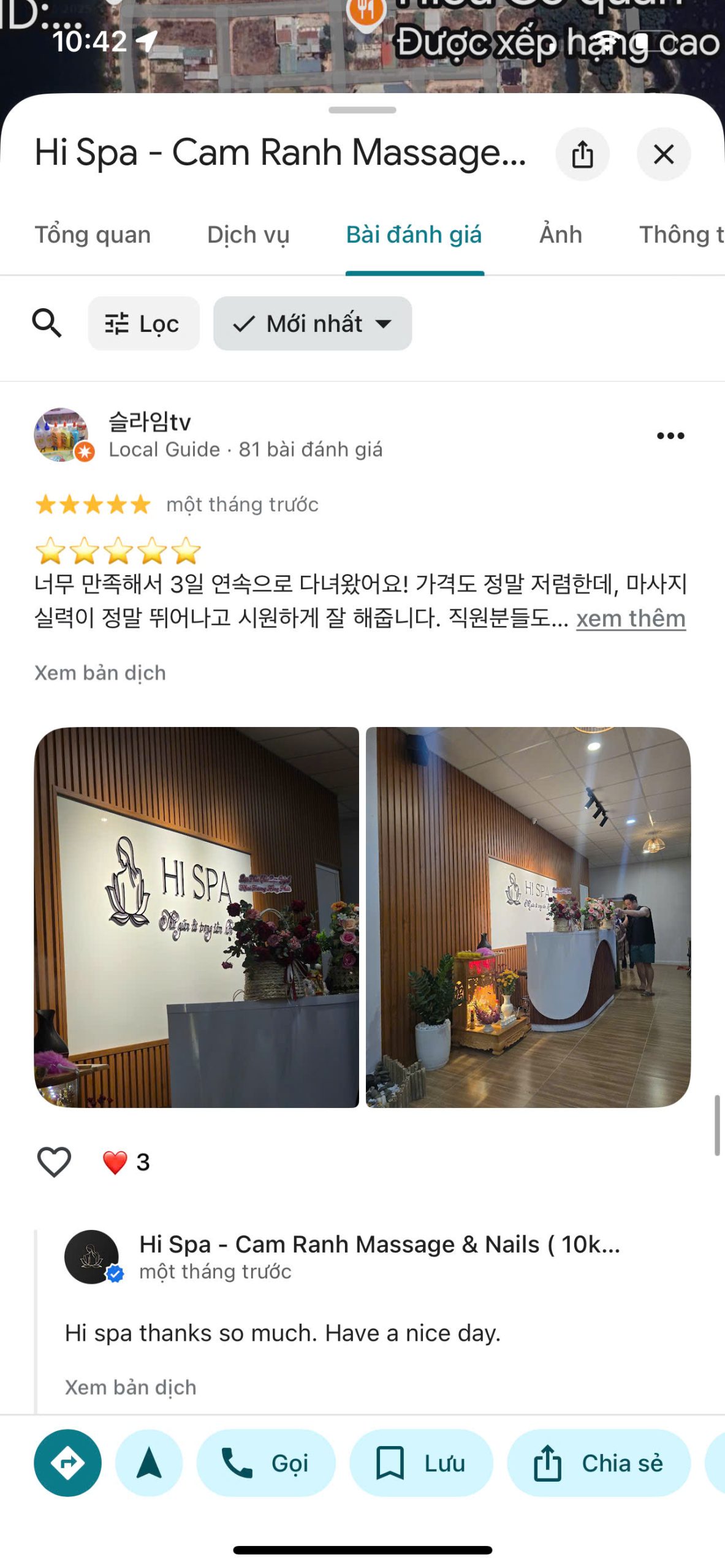This screenshot has width=725, height=1568.
Task: Open the Lọc filter chip
Action: (x=143, y=323)
